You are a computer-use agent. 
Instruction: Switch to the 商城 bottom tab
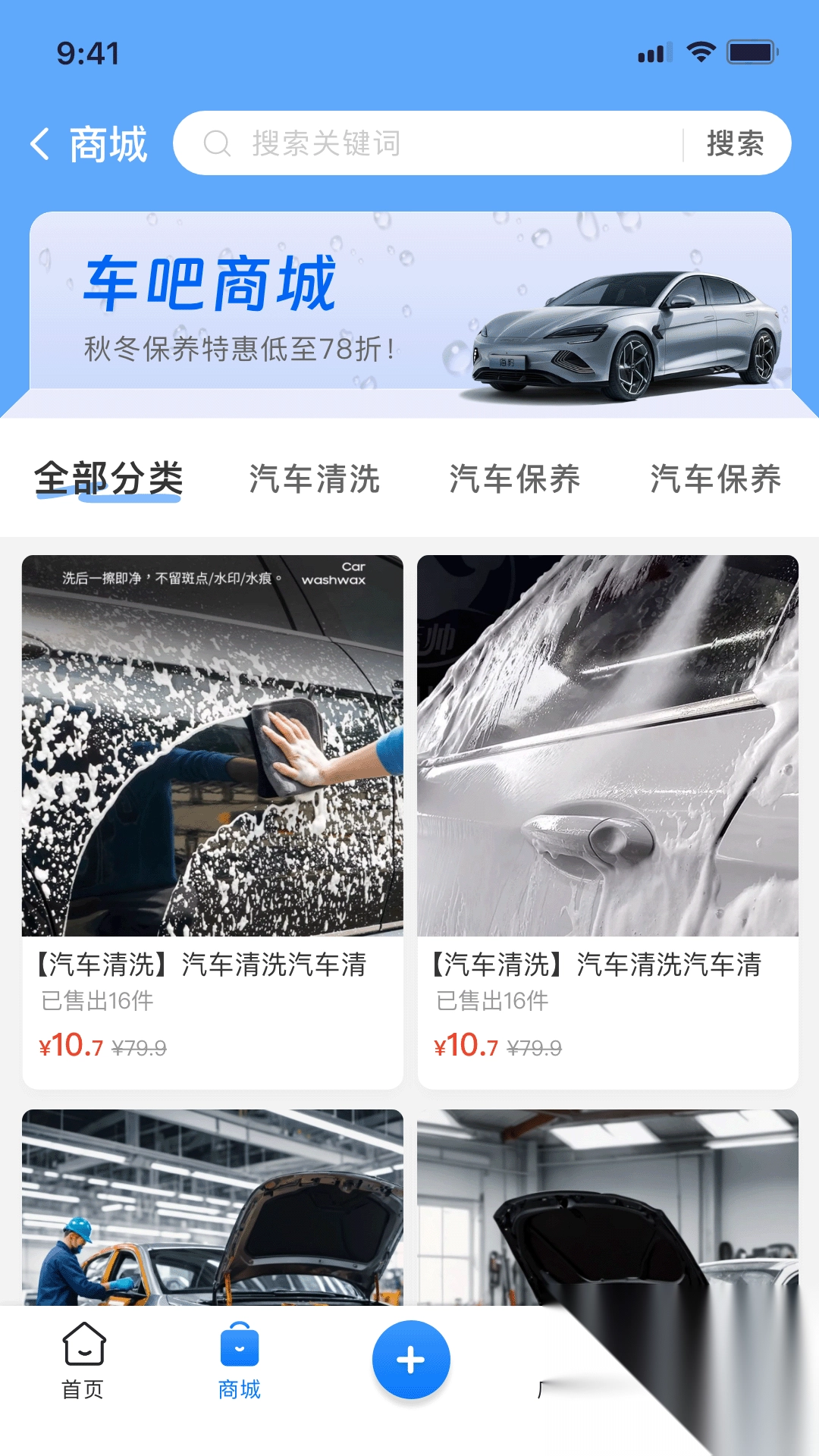[x=240, y=1361]
